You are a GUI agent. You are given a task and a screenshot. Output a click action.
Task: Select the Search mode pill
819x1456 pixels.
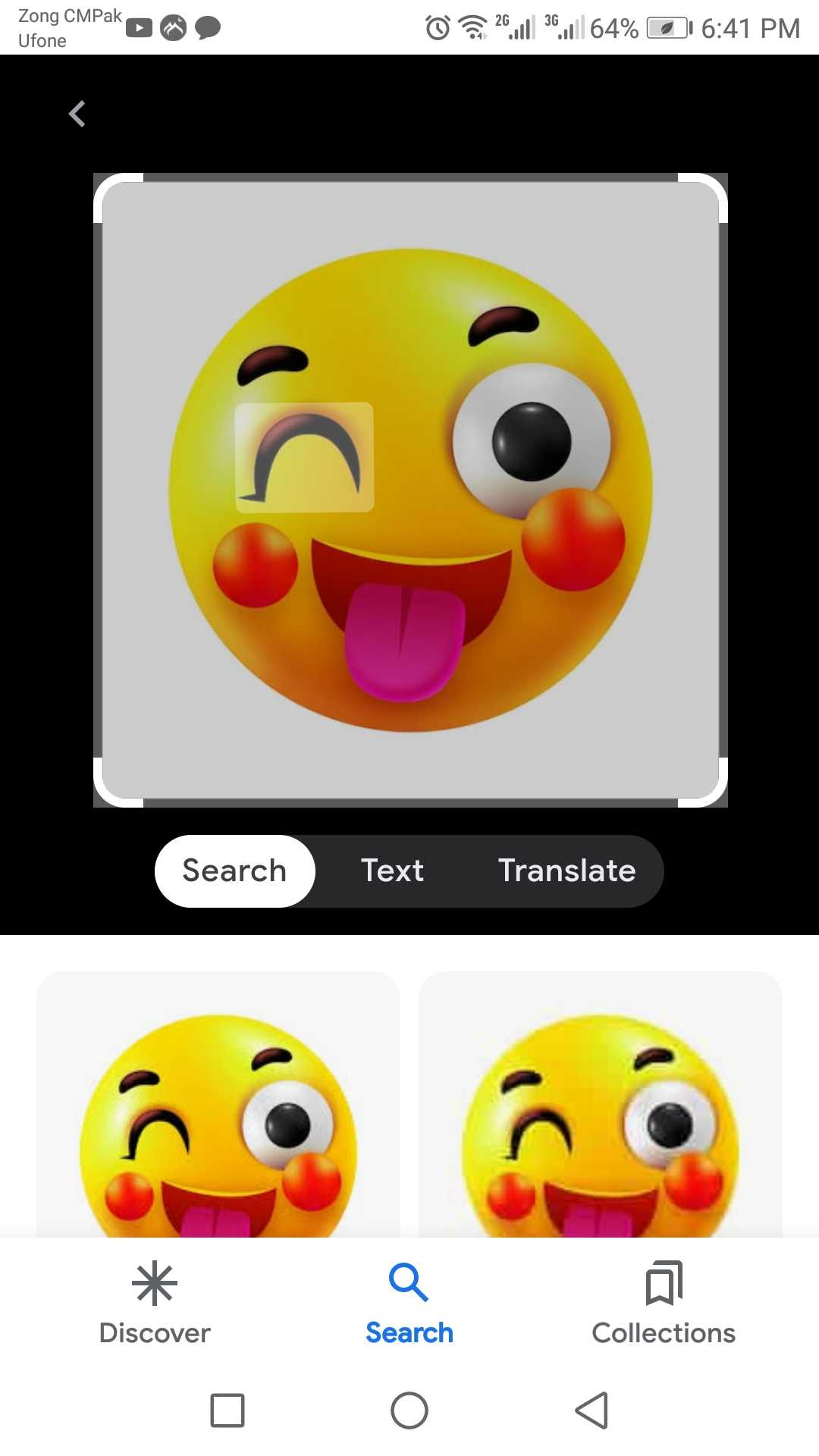pos(235,871)
